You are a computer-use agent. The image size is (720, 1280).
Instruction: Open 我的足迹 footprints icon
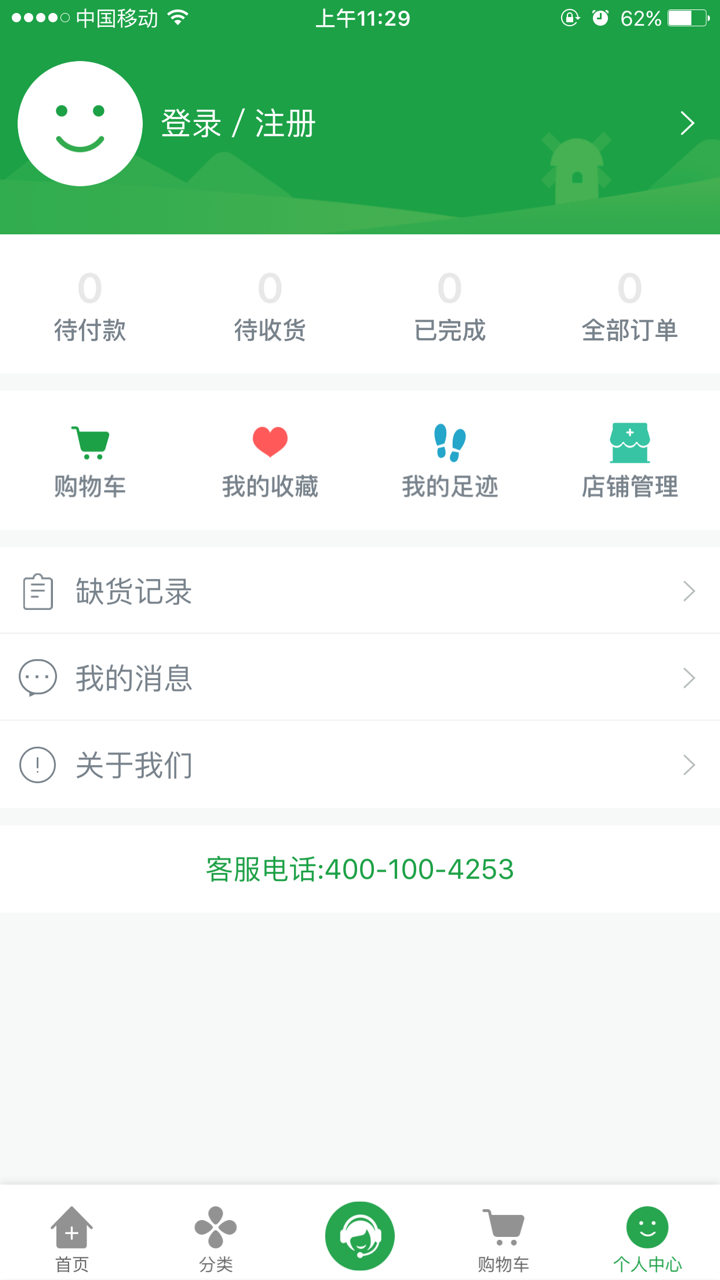pyautogui.click(x=449, y=438)
